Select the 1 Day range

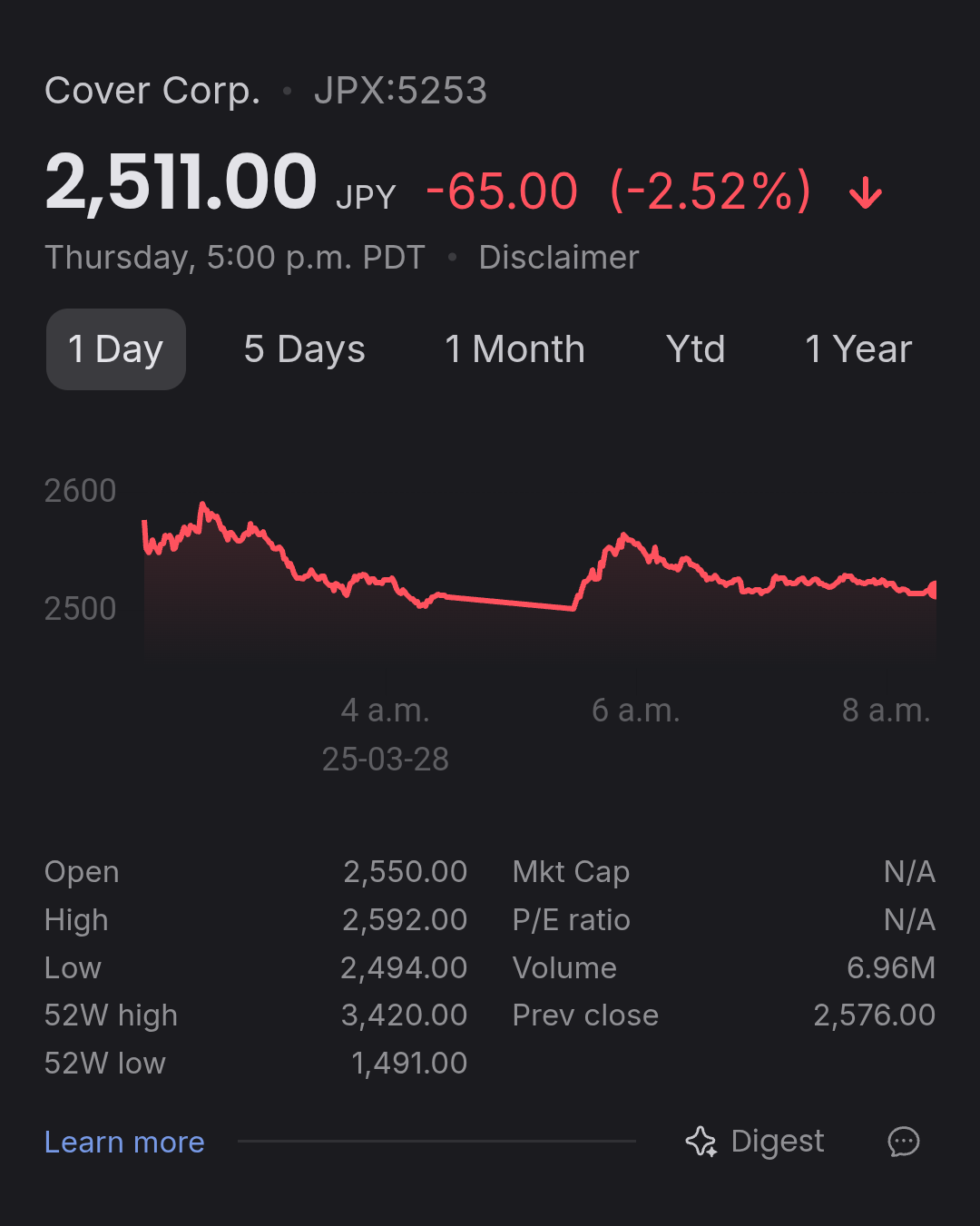116,349
